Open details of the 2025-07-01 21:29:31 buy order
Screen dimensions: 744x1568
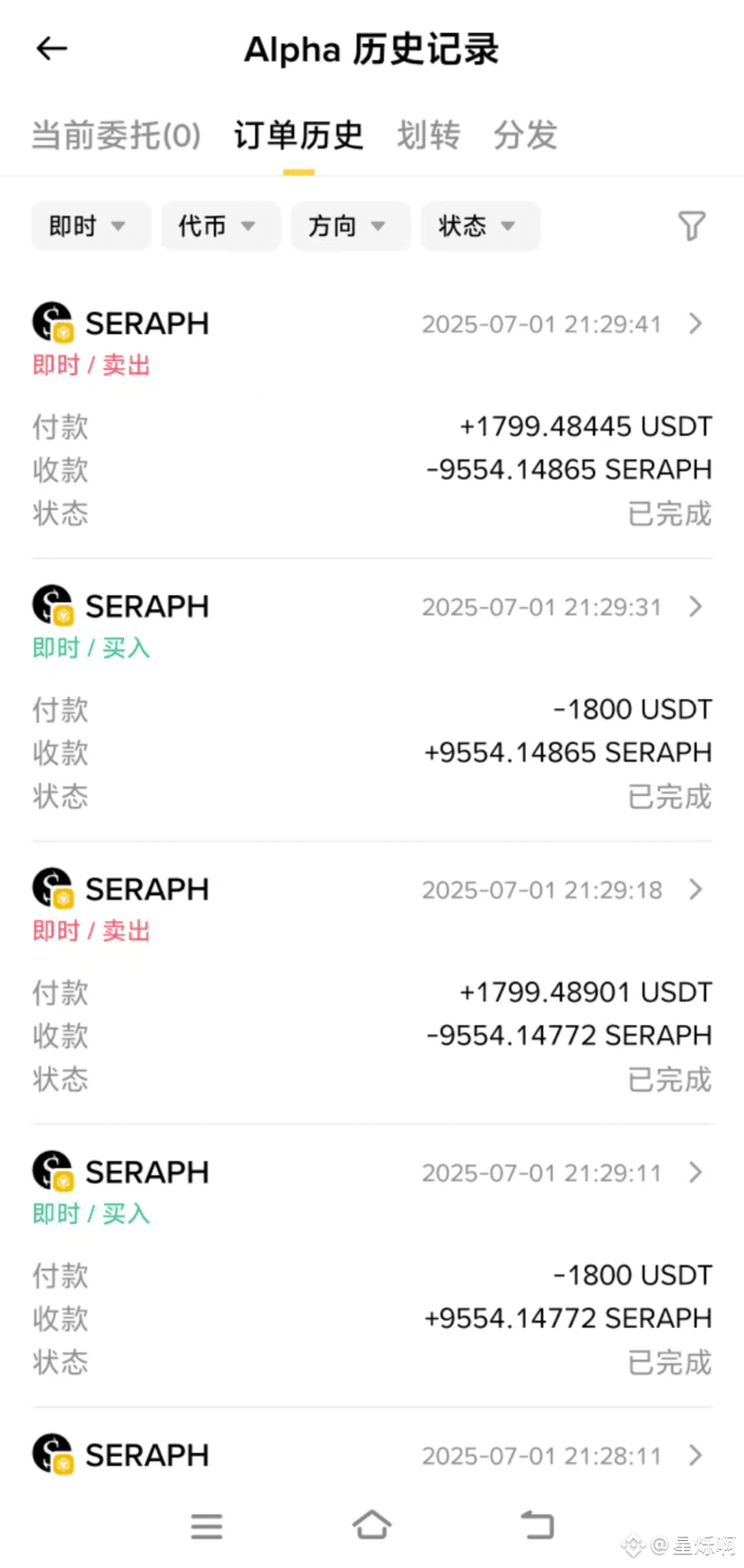coord(695,607)
